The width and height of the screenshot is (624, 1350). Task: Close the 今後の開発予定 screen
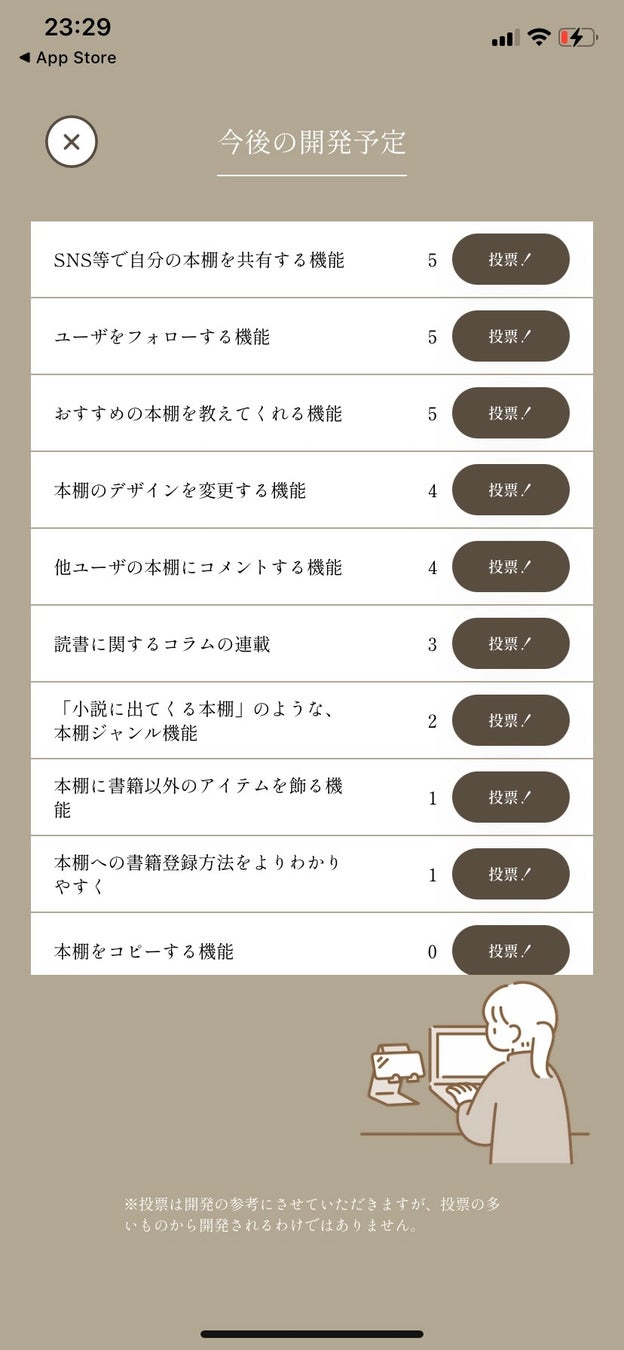point(71,142)
